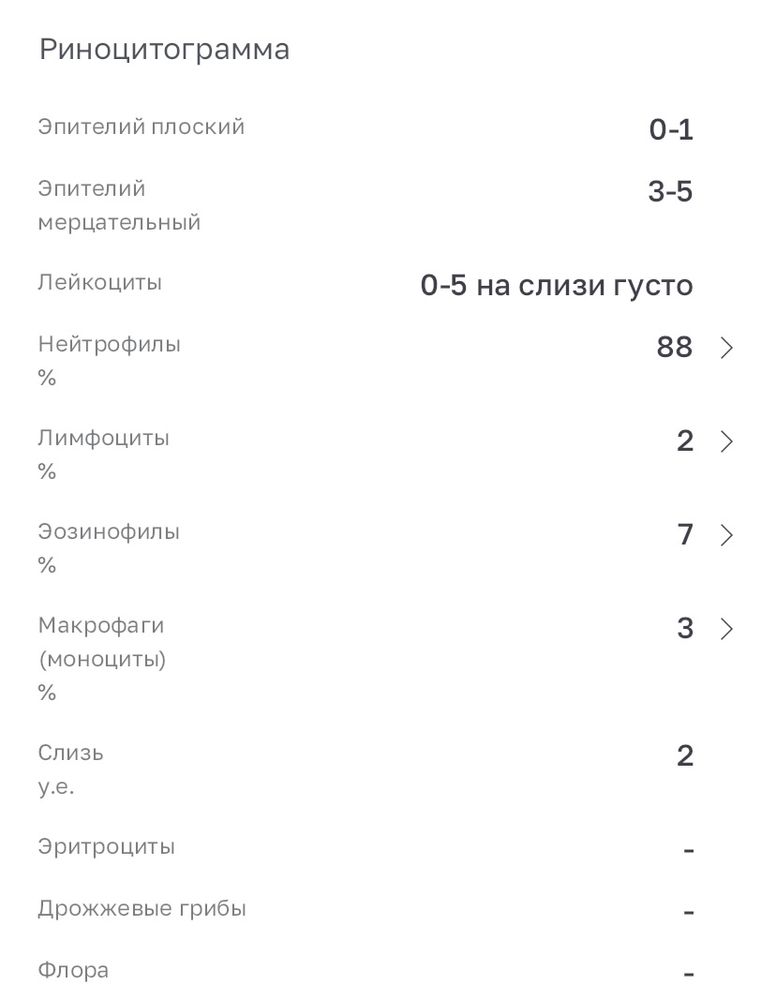
Task: Click the Эпителий плоский row
Action: (x=140, y=126)
